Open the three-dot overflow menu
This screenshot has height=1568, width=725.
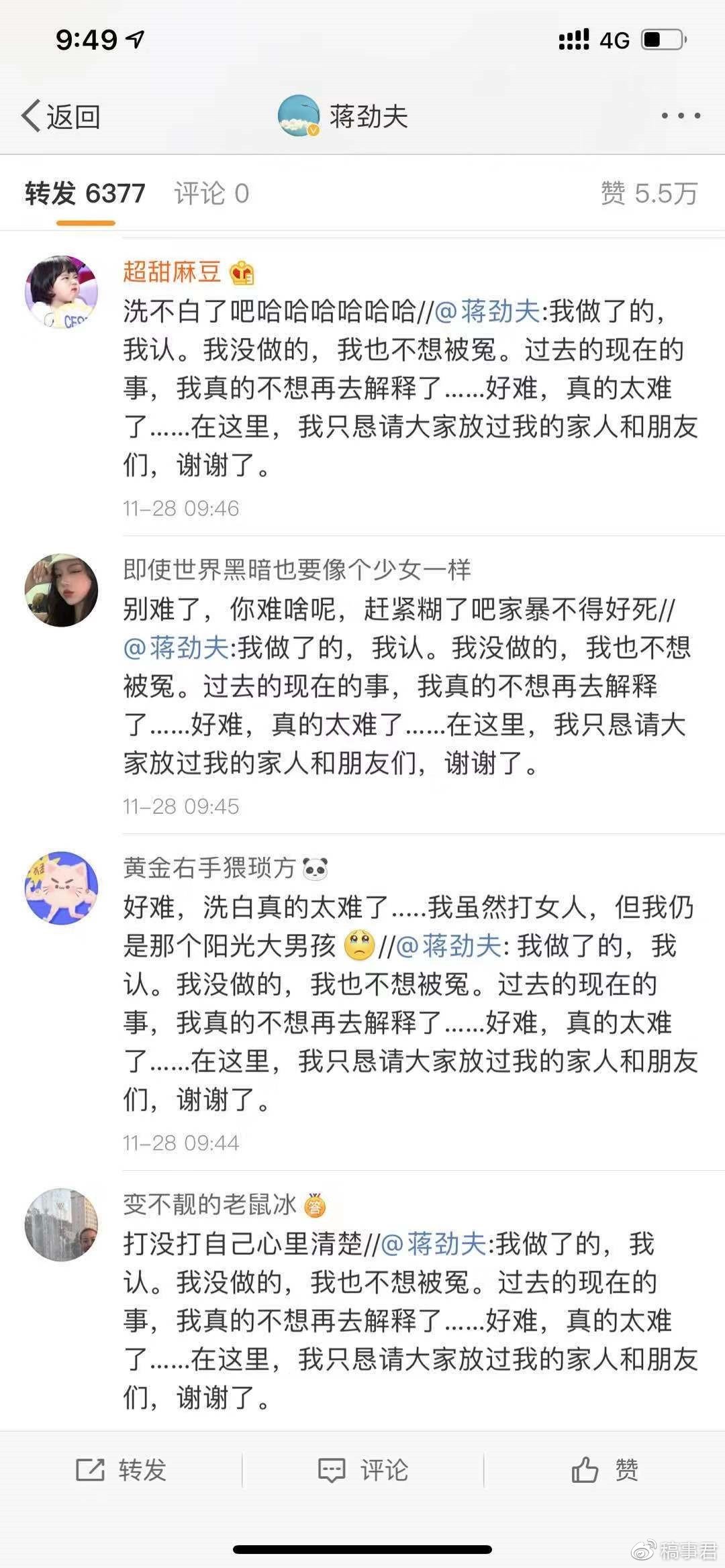[681, 116]
